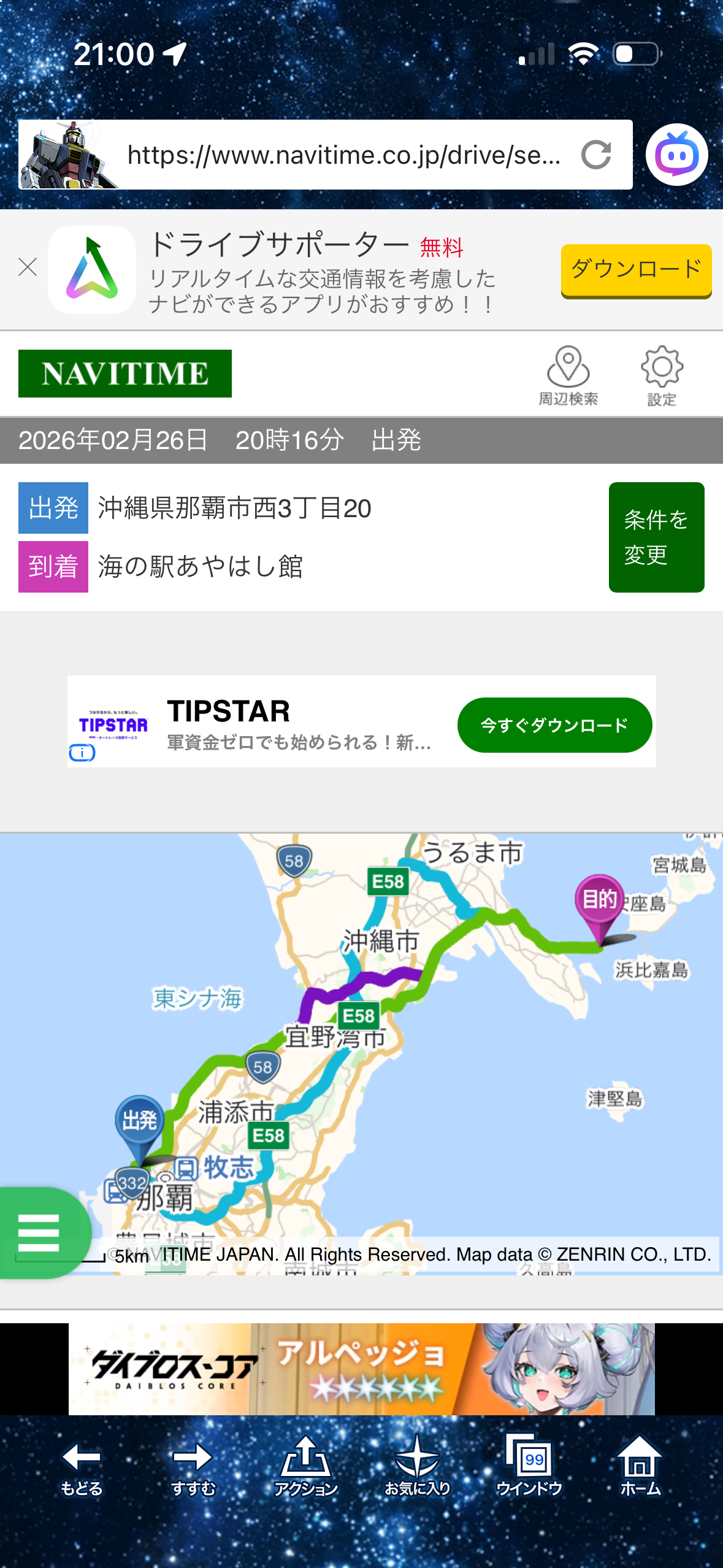The height and width of the screenshot is (1568, 723).
Task: Open お気に入り favorites
Action: pos(417,1465)
